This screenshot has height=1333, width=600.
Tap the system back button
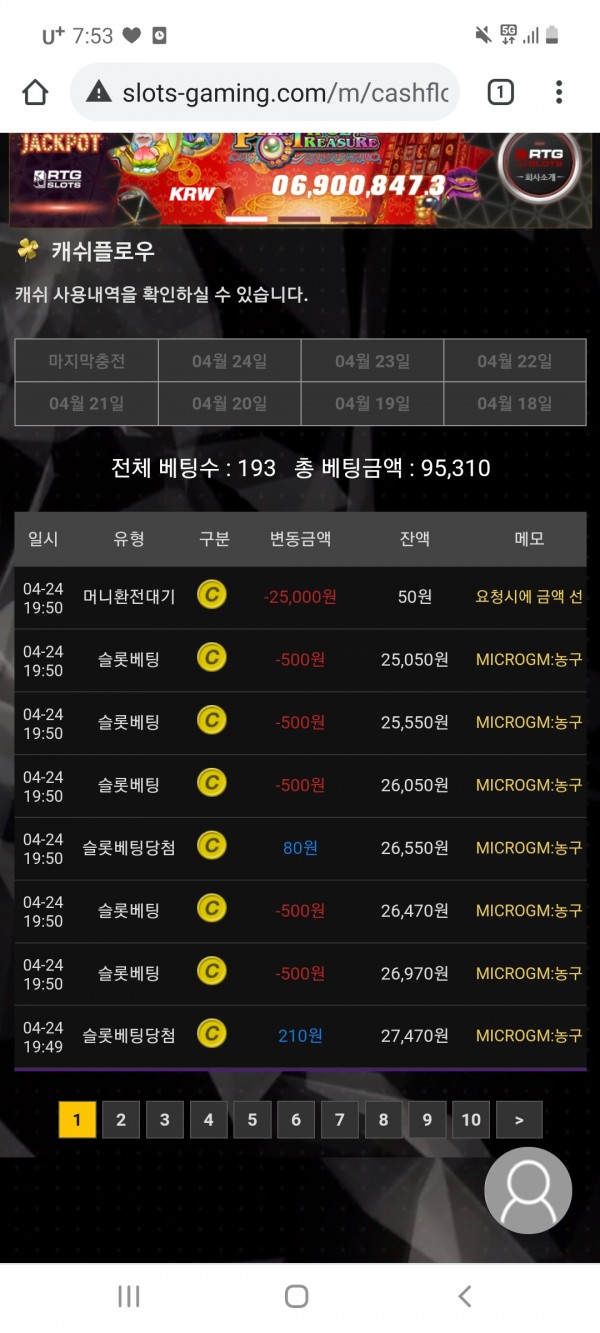[x=464, y=1297]
